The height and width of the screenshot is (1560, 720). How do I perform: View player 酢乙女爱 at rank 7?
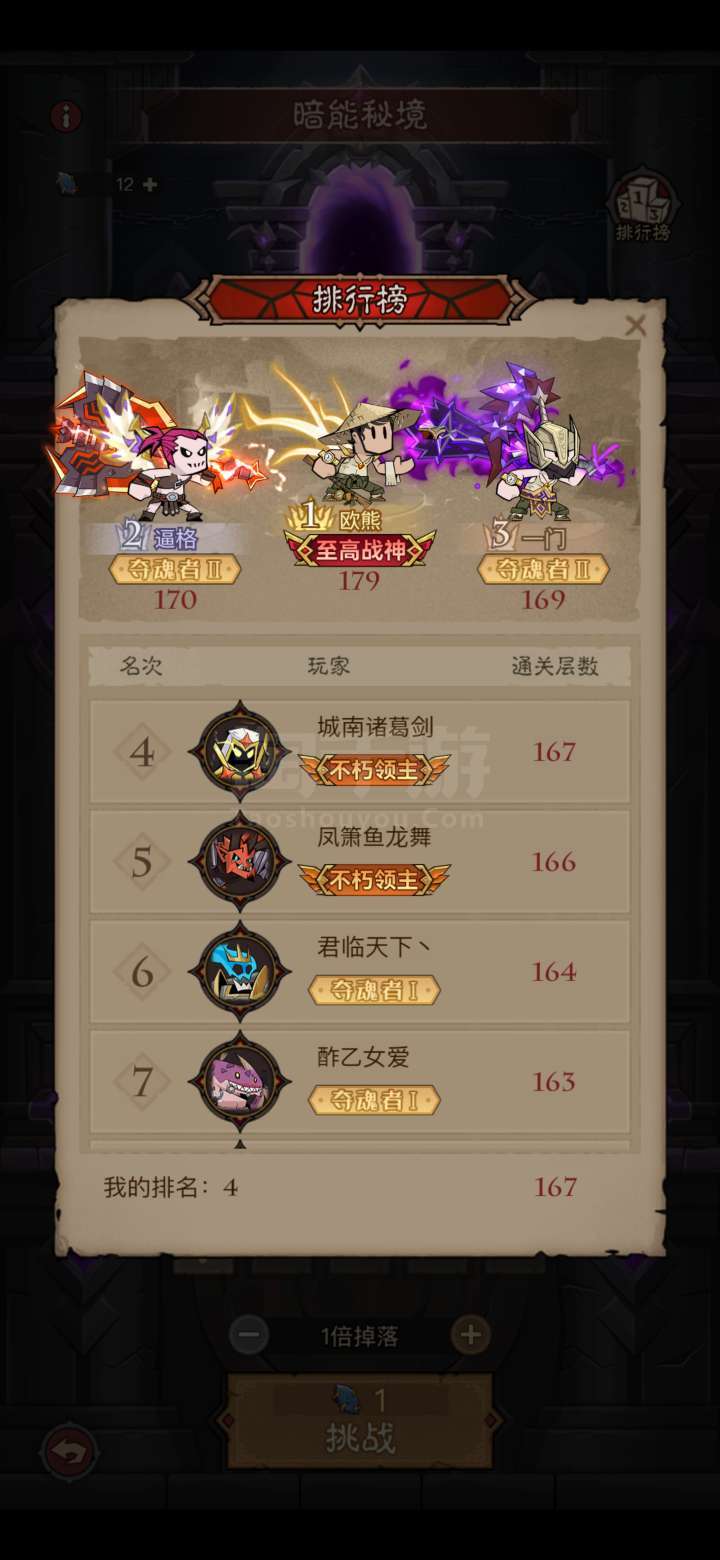(x=360, y=1081)
